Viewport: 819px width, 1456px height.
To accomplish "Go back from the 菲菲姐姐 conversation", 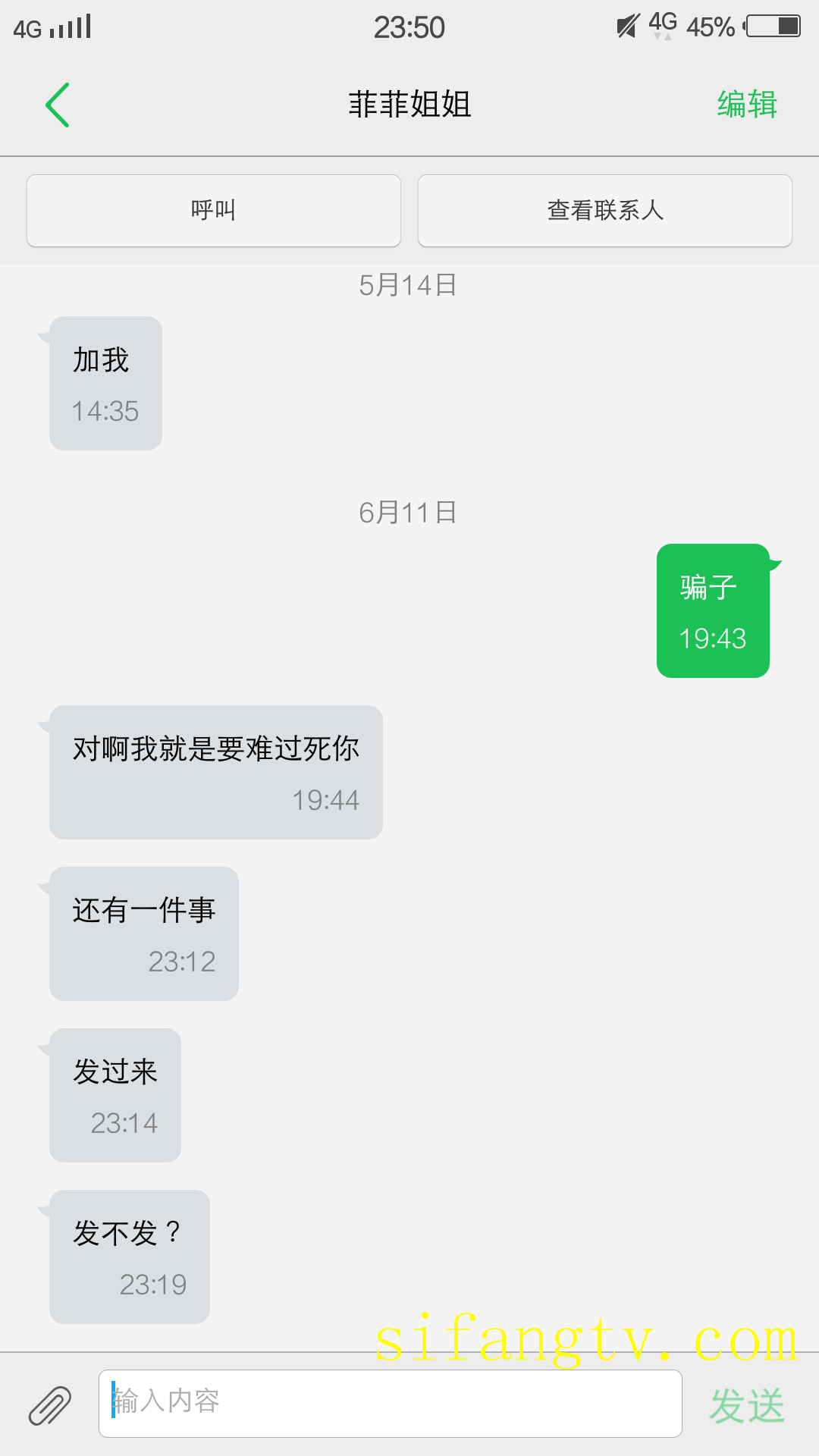I will click(x=58, y=105).
